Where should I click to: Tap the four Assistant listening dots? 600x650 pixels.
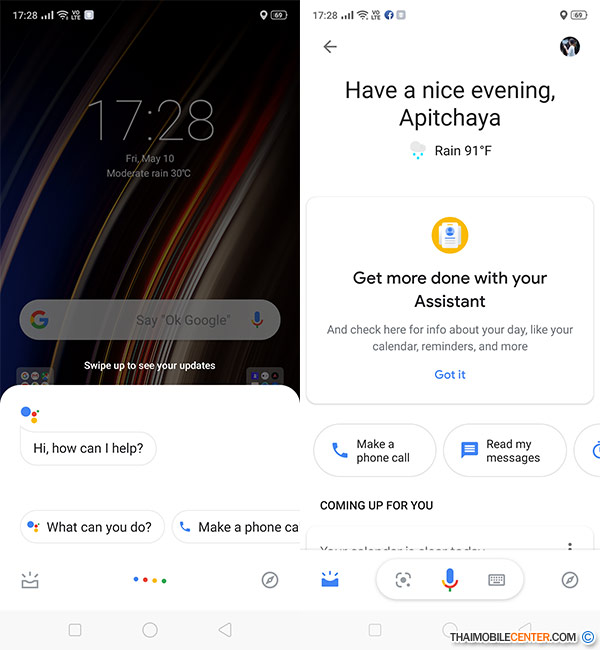150,580
